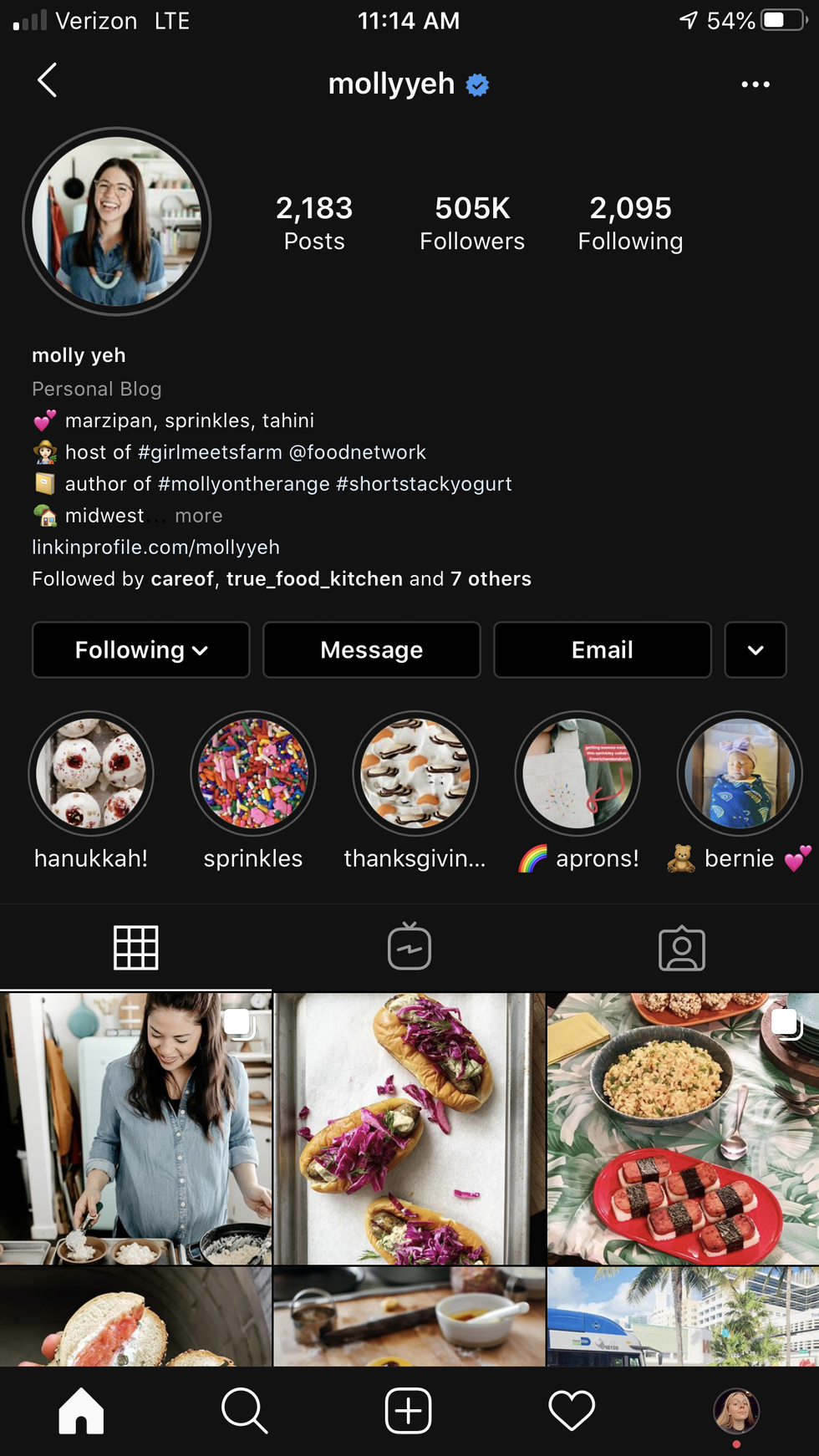
Task: Open the linkinprofile.com/mollyyeh link
Action: (x=155, y=547)
